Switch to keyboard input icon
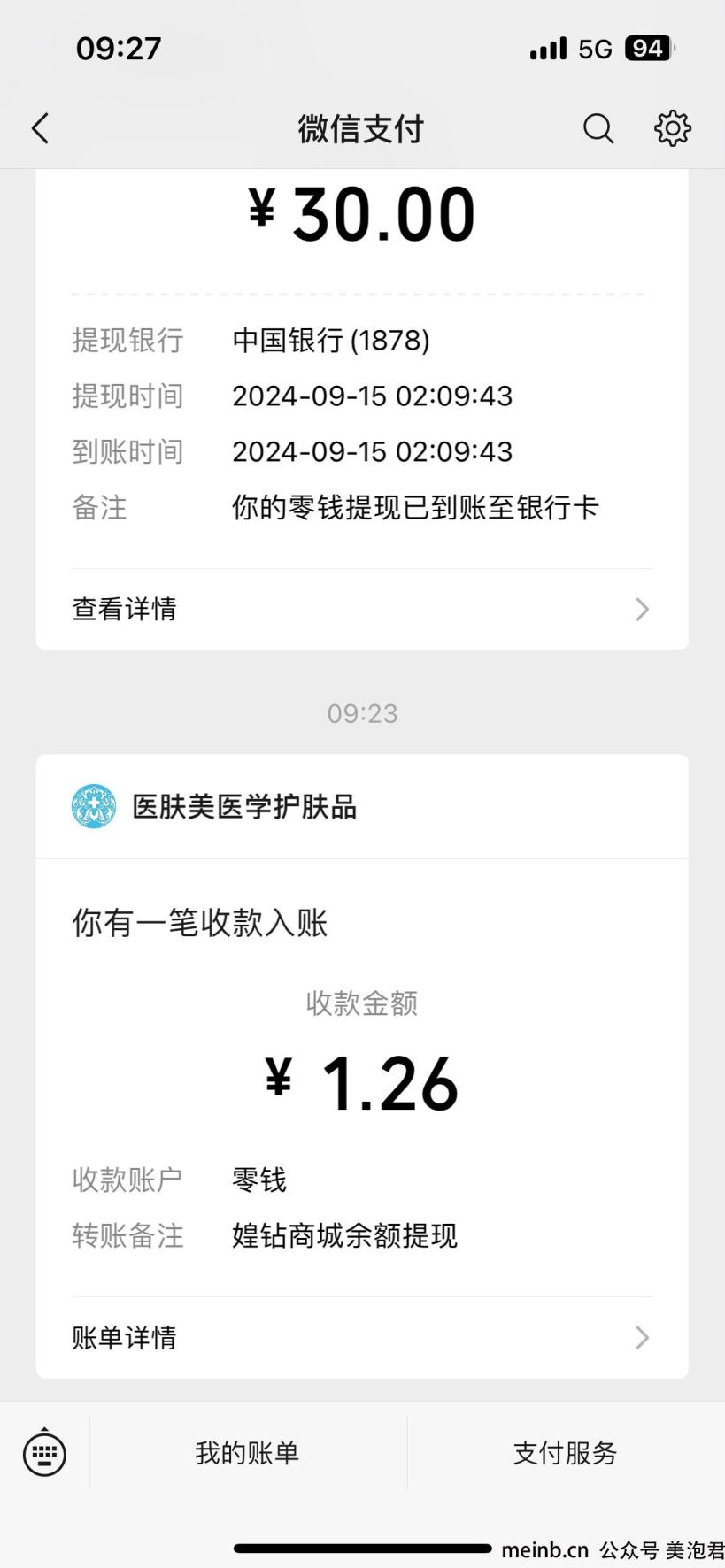 44,1453
